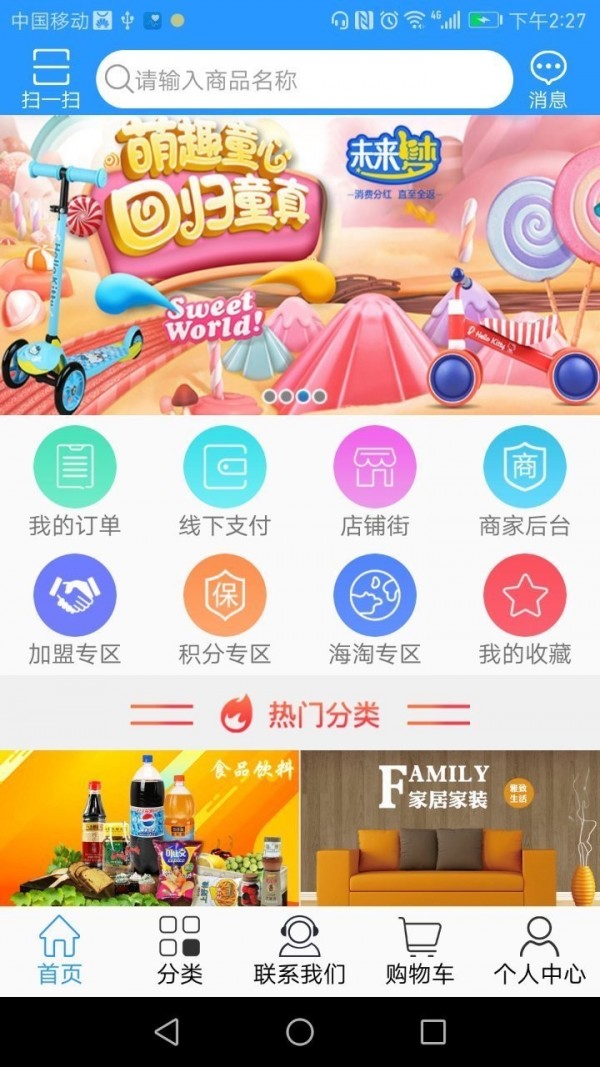Open the 萌趣童心 promotional banner

pos(300,265)
